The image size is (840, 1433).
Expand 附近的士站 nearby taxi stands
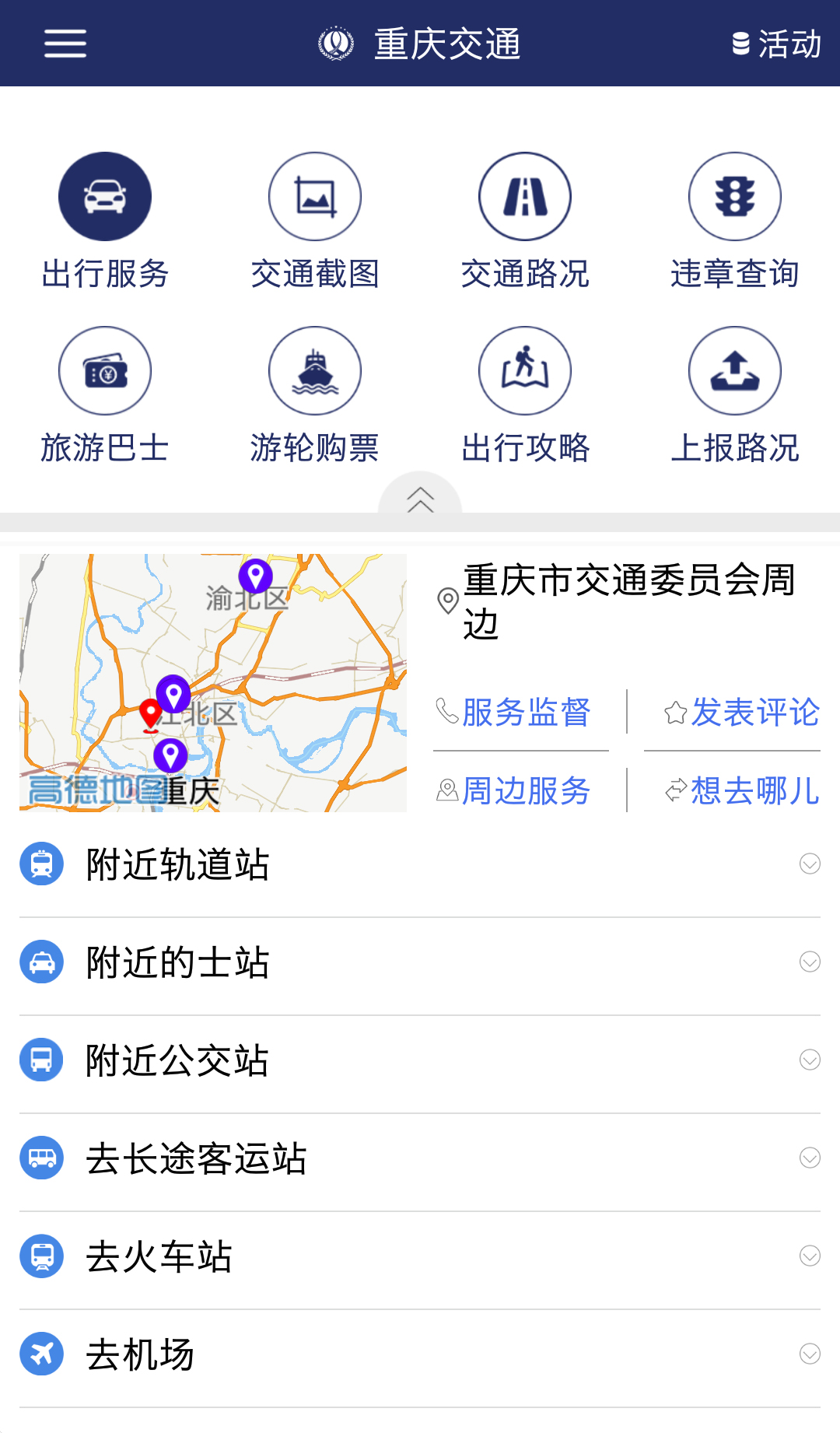420,962
